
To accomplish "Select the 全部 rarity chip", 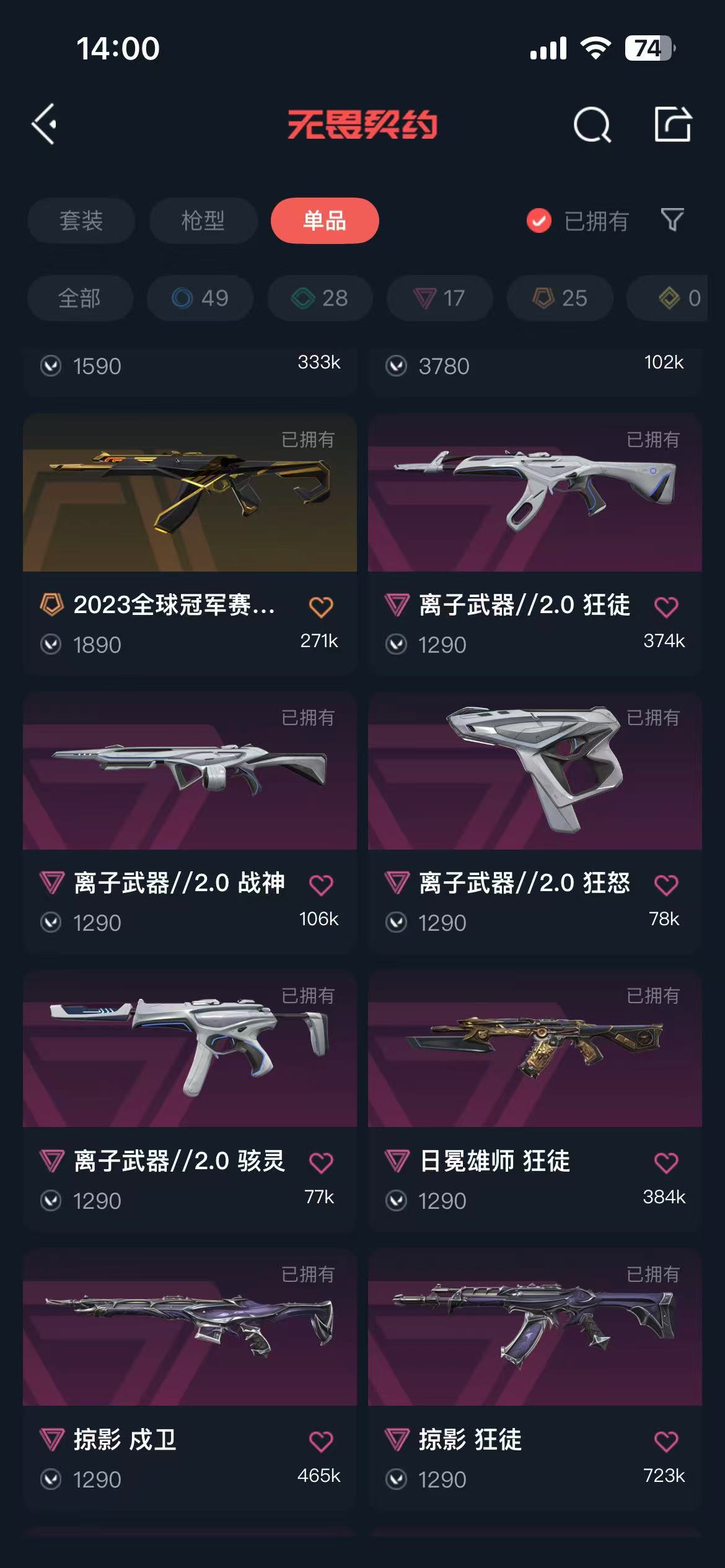I will 80,298.
